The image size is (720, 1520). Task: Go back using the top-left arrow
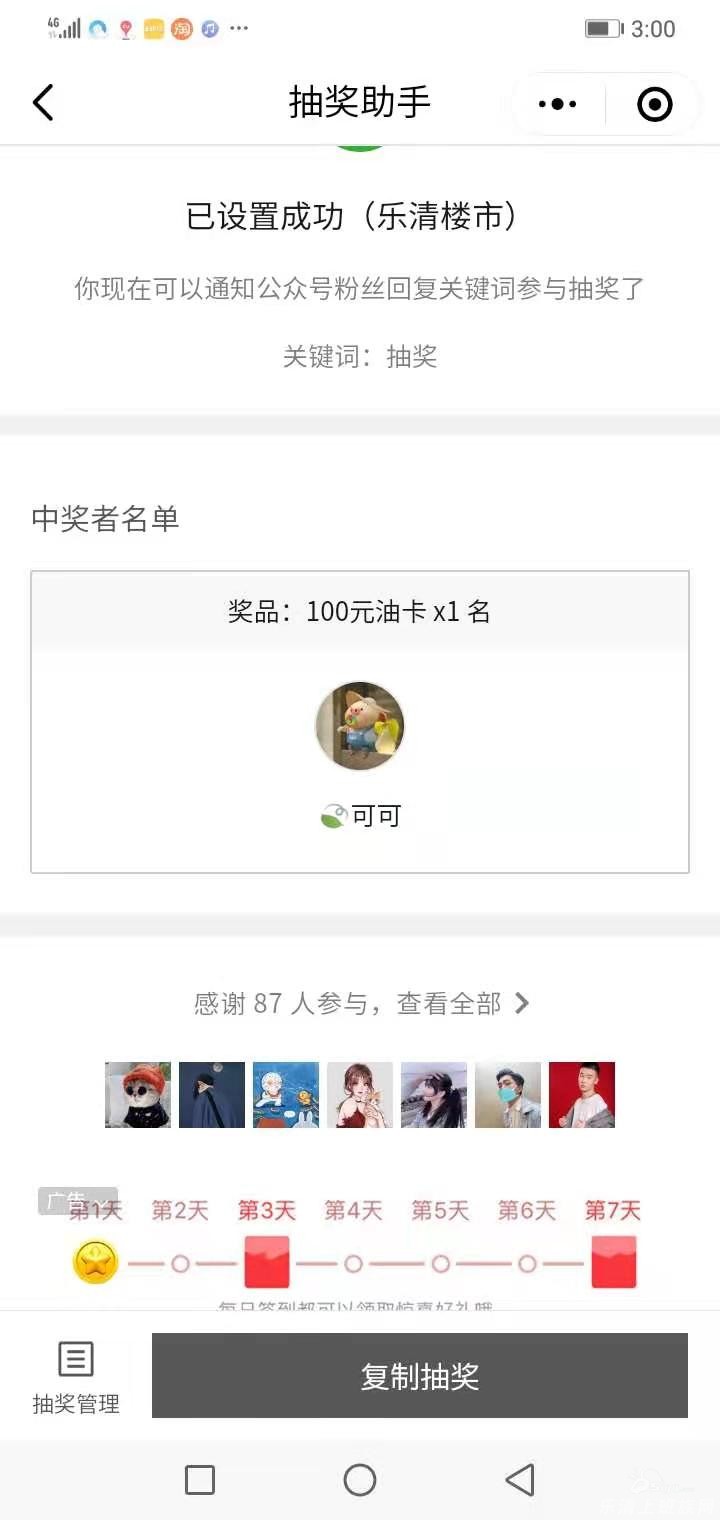[43, 103]
